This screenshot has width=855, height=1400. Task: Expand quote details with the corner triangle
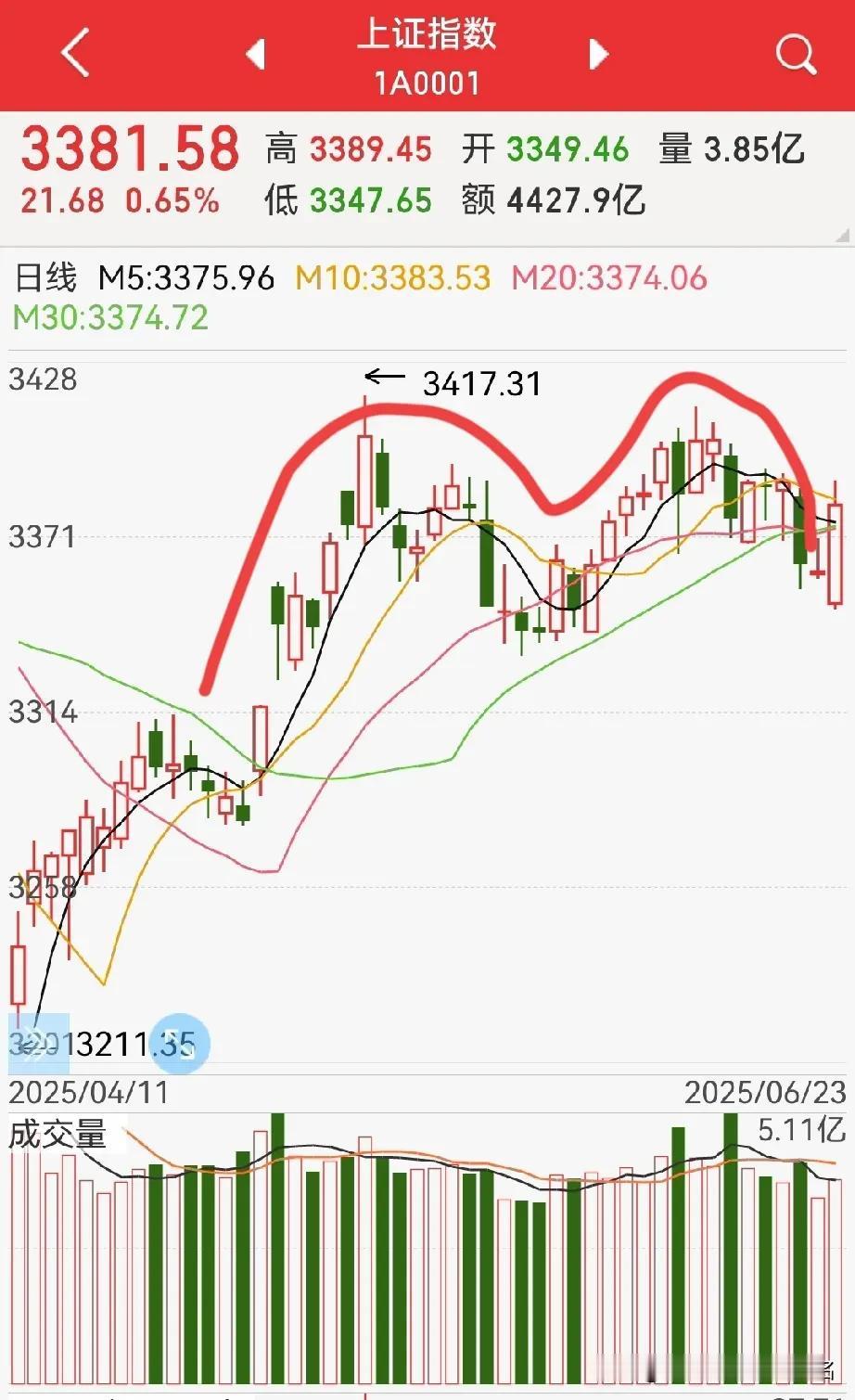click(x=842, y=235)
